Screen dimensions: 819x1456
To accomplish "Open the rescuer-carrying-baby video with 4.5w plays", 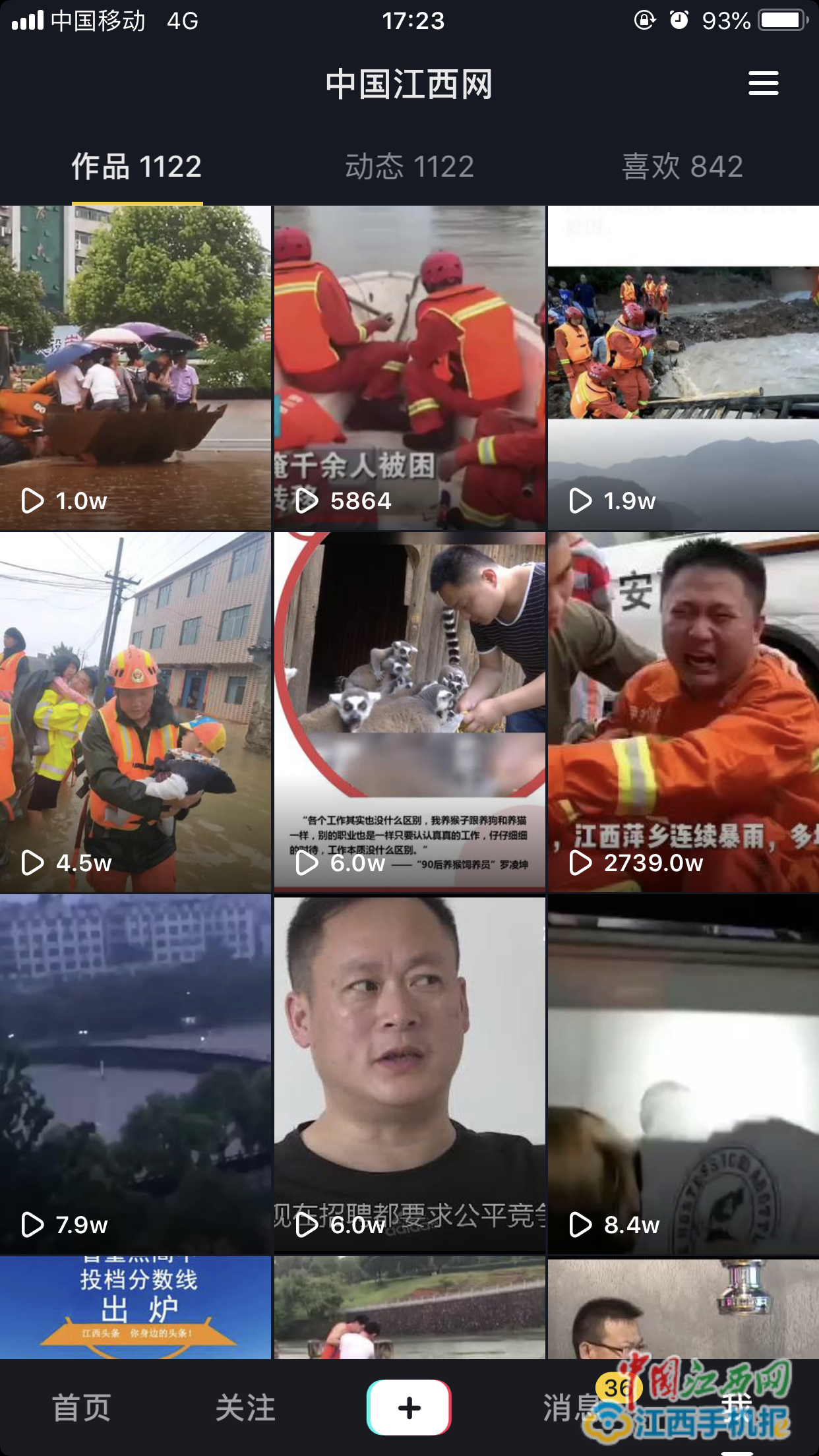I will [135, 712].
